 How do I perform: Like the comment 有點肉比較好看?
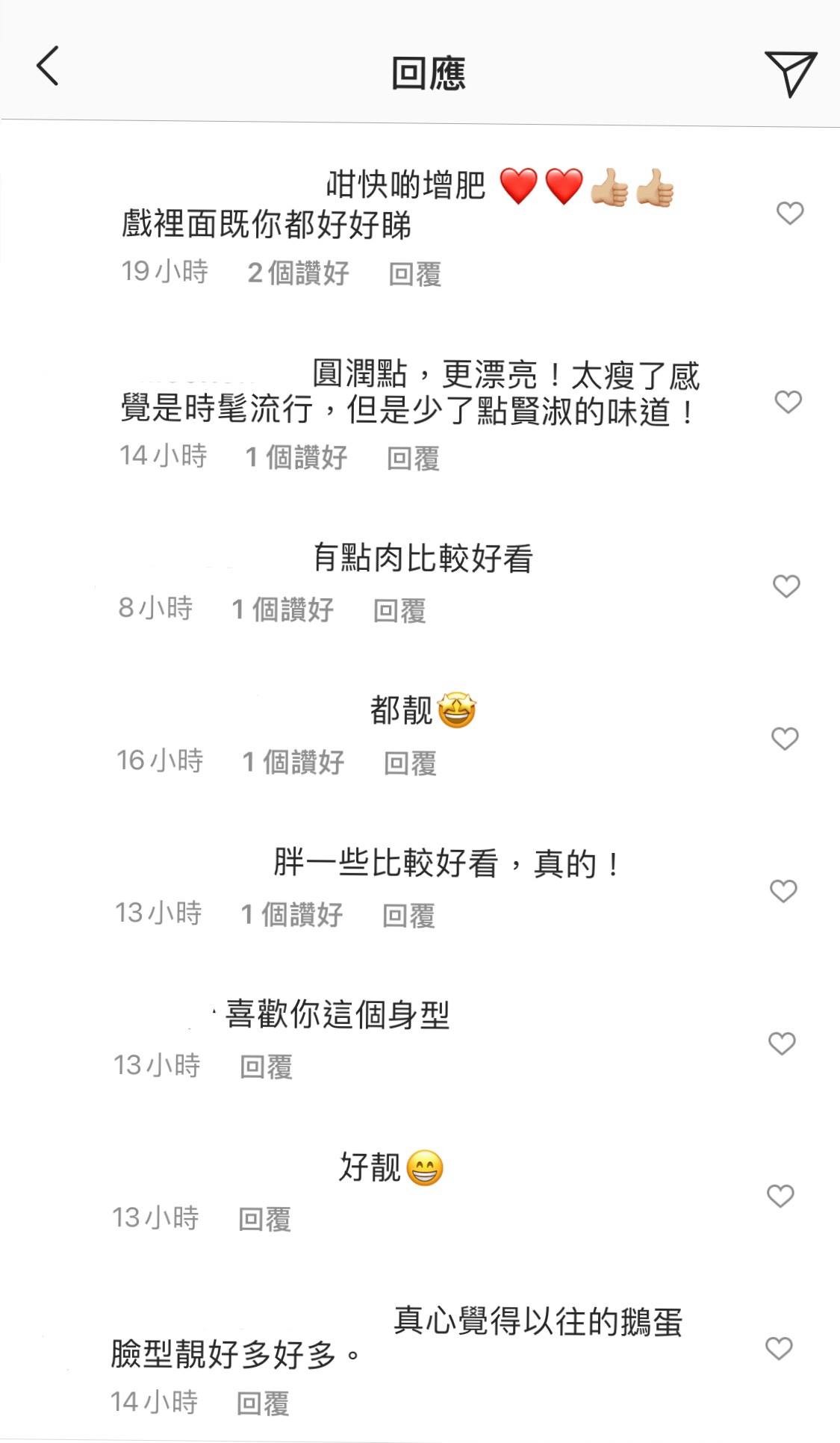[786, 586]
